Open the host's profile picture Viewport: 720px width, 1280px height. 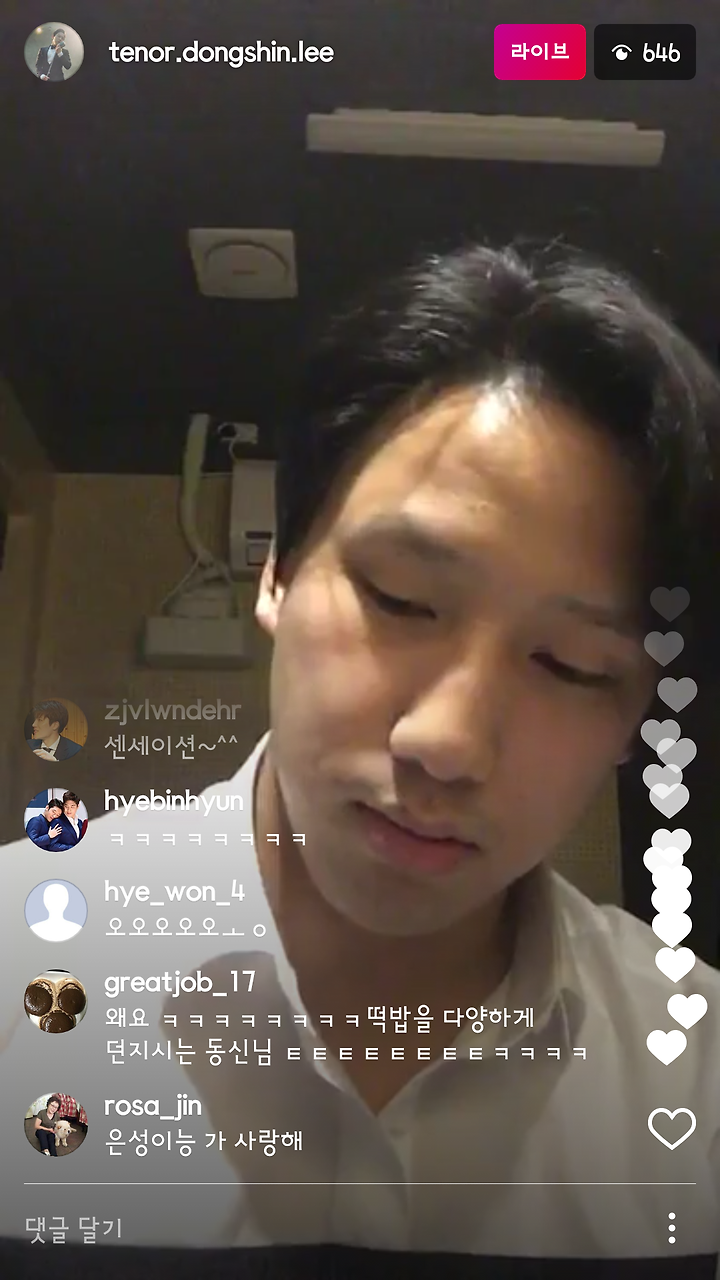(x=54, y=52)
